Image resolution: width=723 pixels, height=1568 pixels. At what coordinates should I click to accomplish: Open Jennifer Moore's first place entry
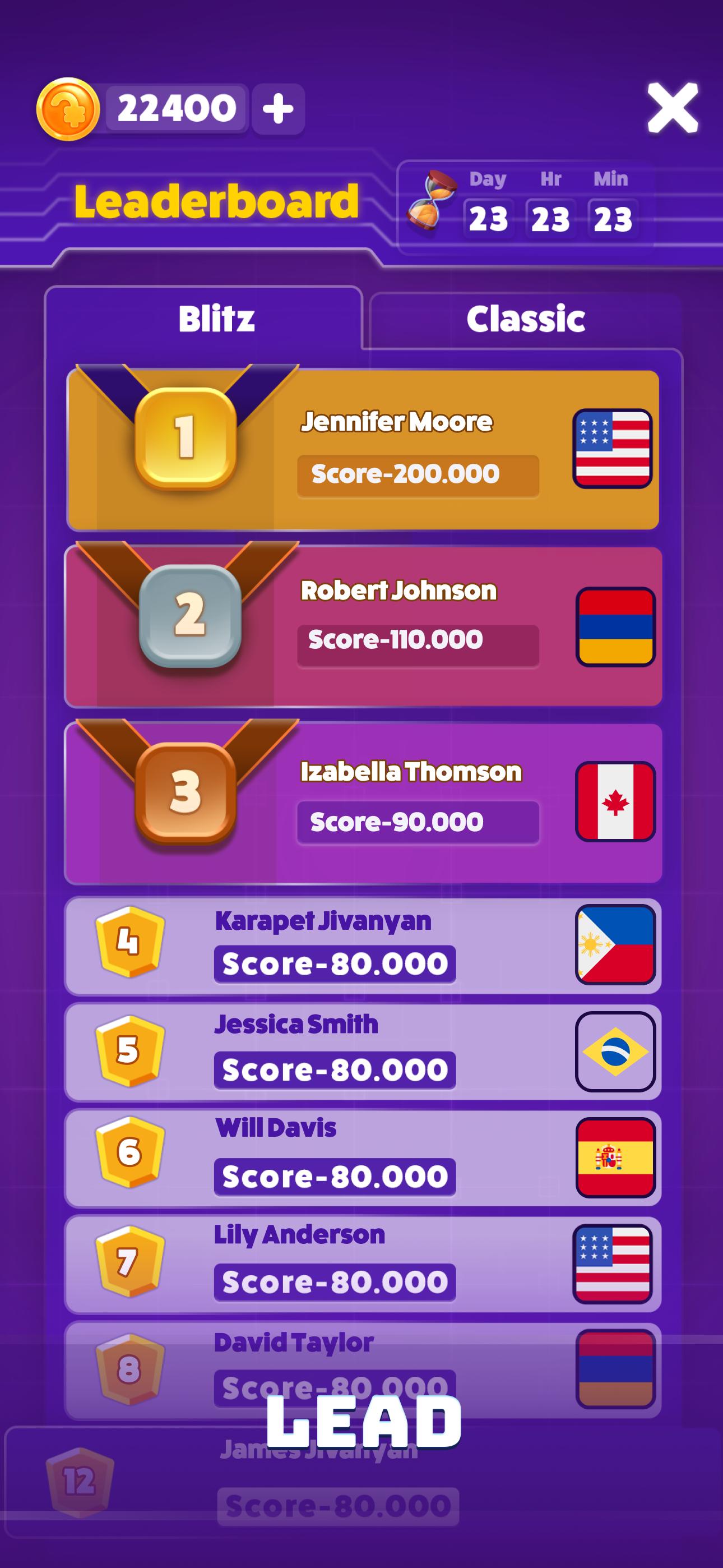pyautogui.click(x=363, y=450)
